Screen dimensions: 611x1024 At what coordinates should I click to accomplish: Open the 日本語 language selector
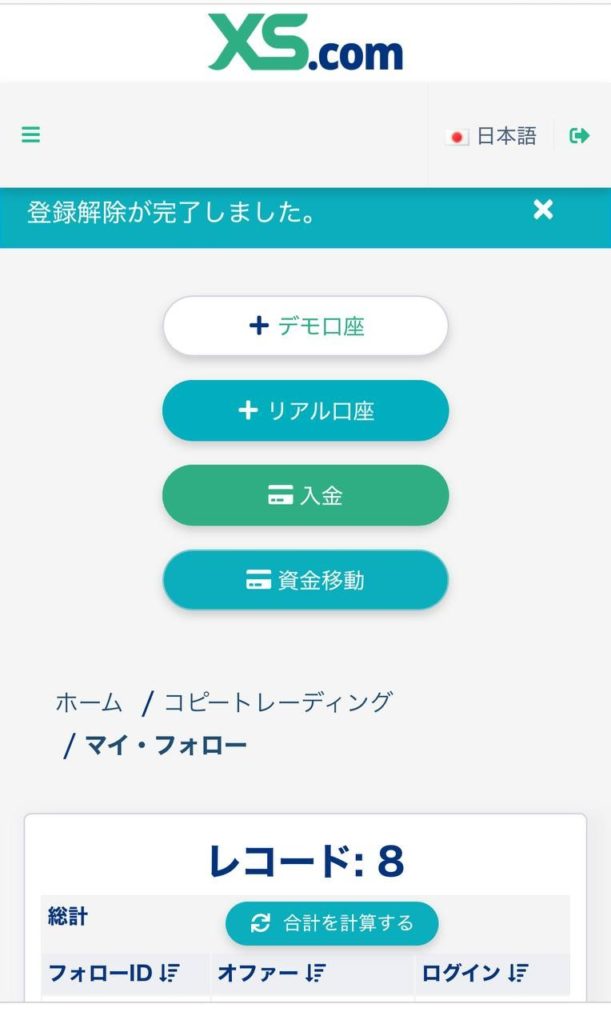[492, 136]
